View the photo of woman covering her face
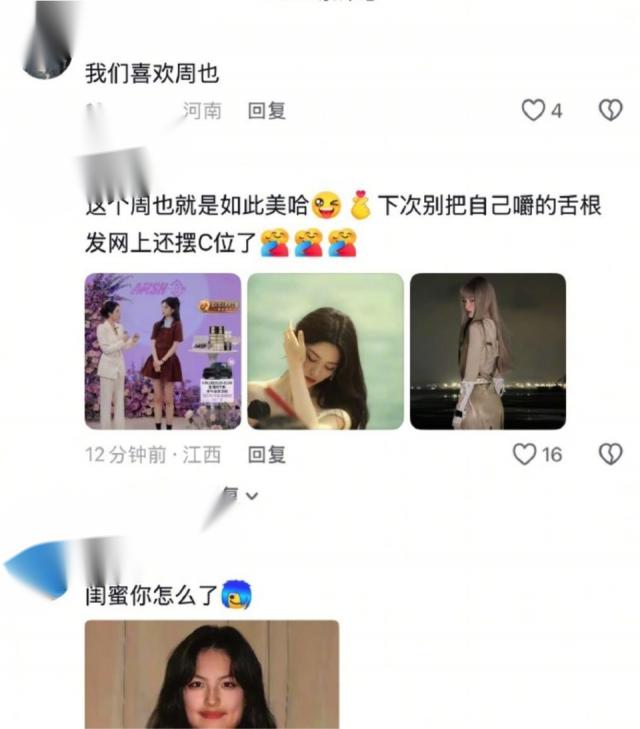Viewport: 640px width, 729px height. pyautogui.click(x=325, y=351)
